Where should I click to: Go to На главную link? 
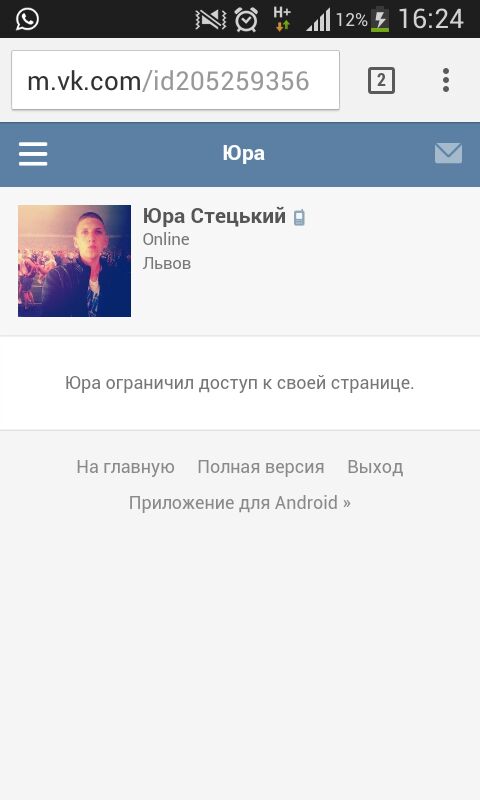125,467
